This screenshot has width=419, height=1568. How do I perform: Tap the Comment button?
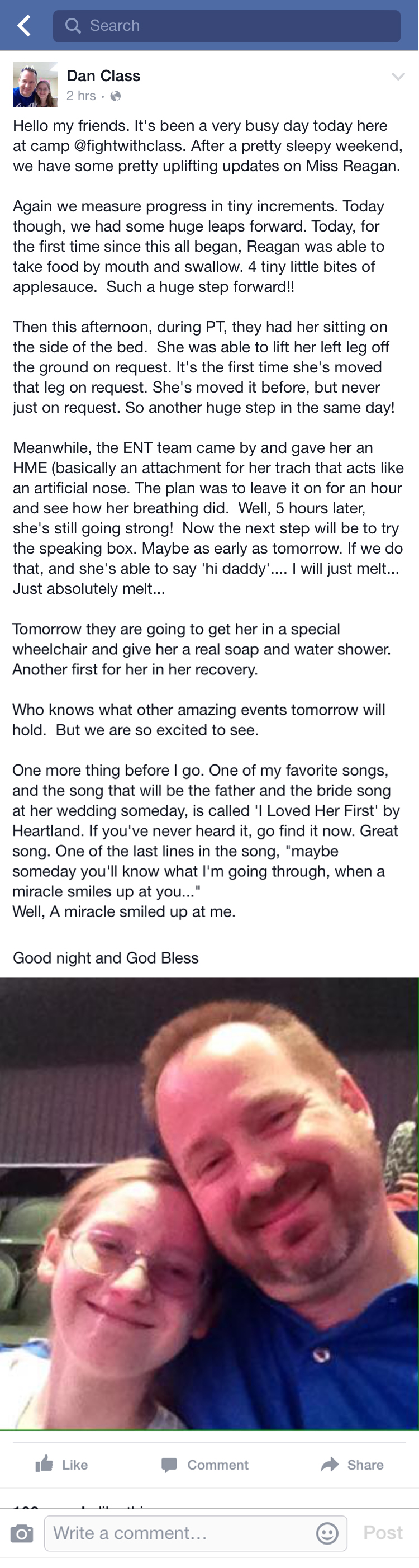click(205, 1465)
